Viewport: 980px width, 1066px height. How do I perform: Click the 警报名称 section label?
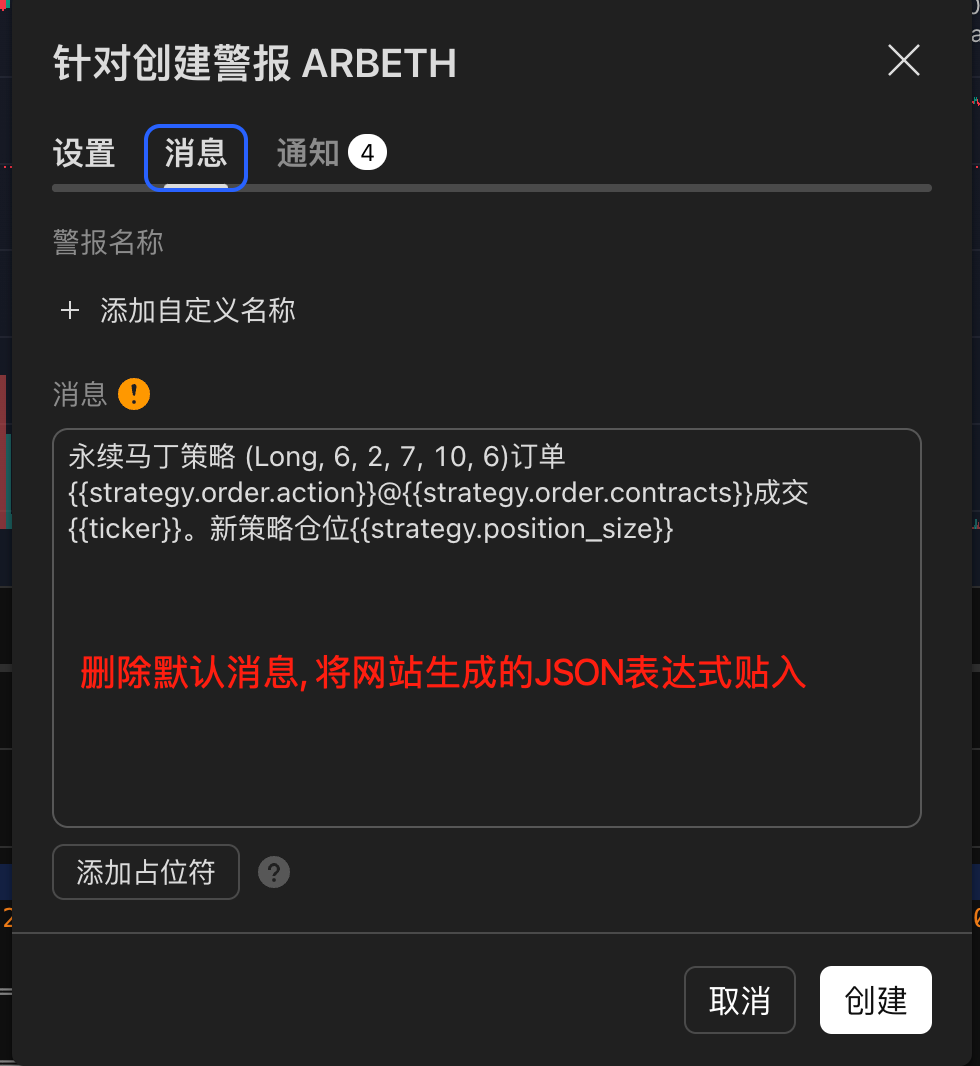coord(106,243)
